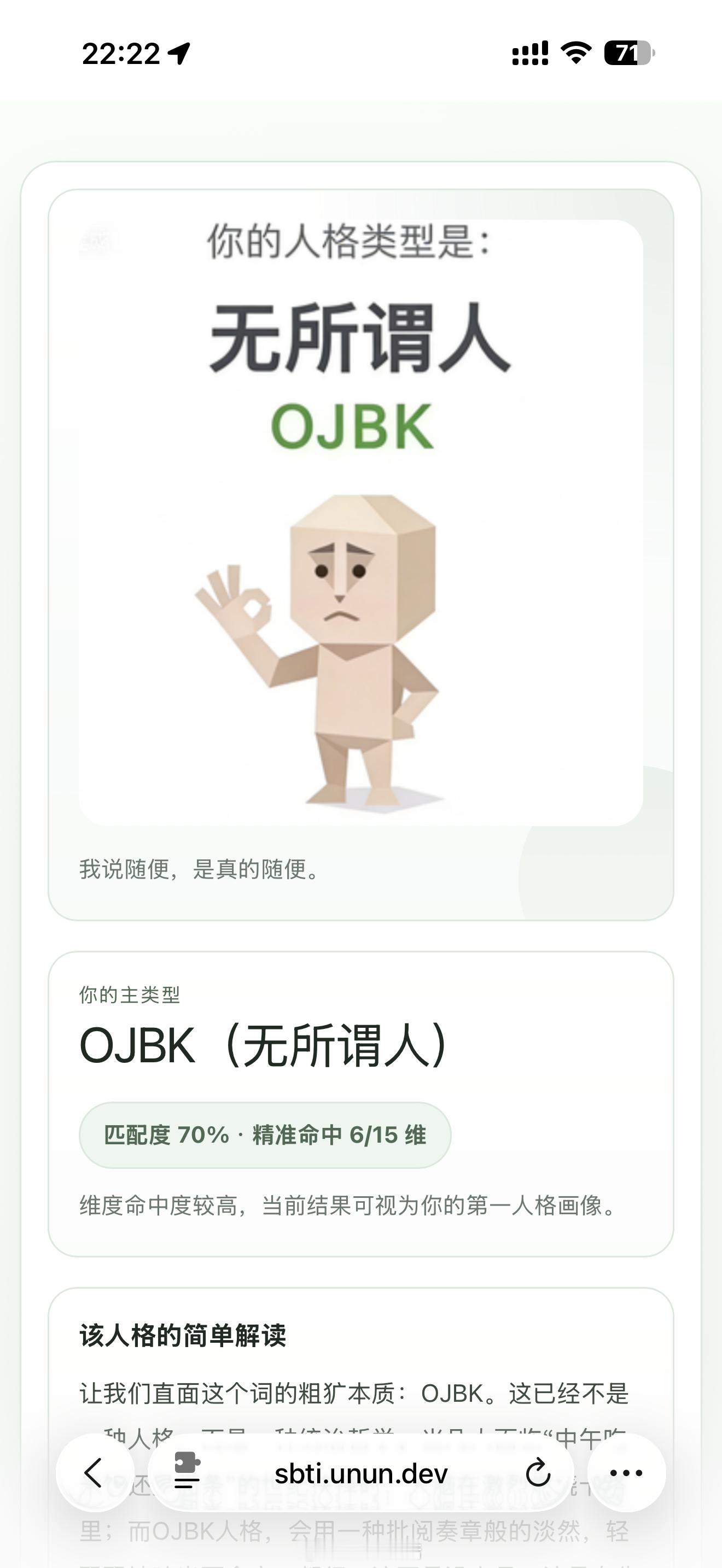This screenshot has height=1568, width=722.
Task: Tap the 无所谓人 title in the result card
Action: coord(360,344)
